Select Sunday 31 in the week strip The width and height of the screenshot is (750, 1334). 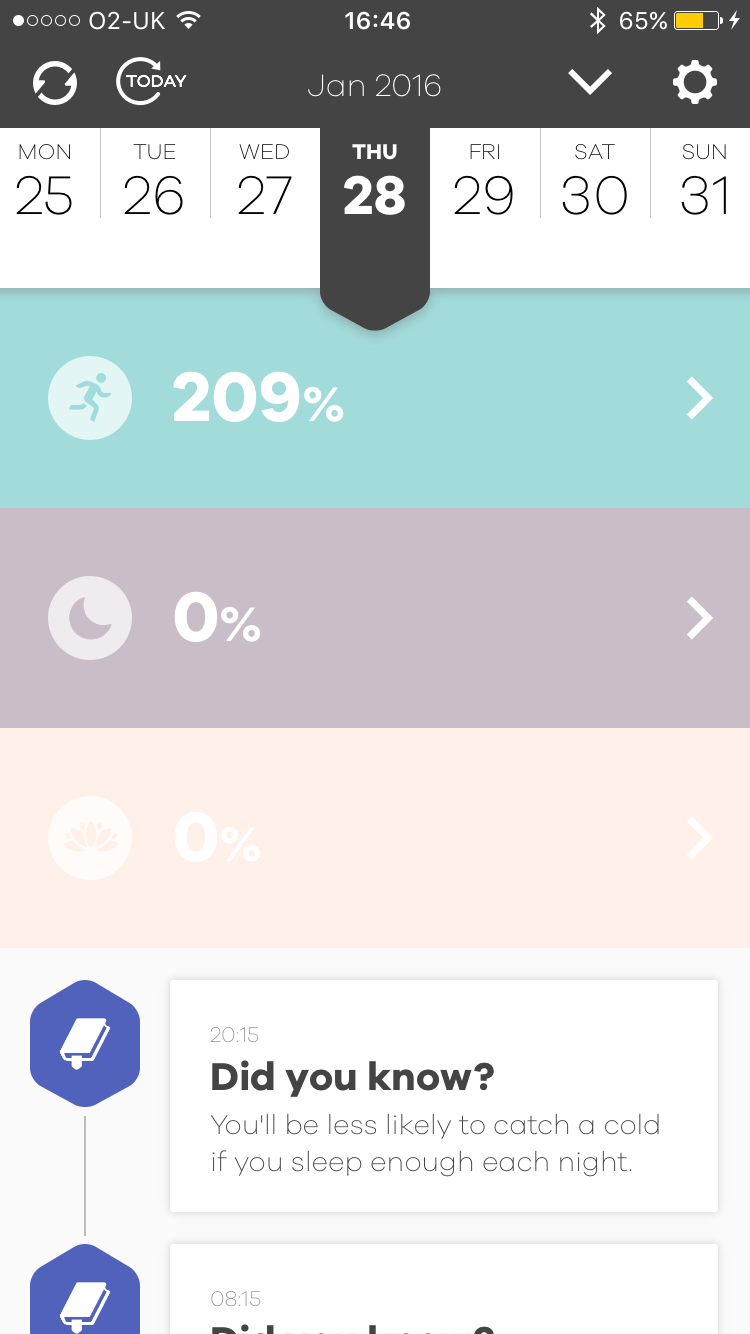(704, 182)
